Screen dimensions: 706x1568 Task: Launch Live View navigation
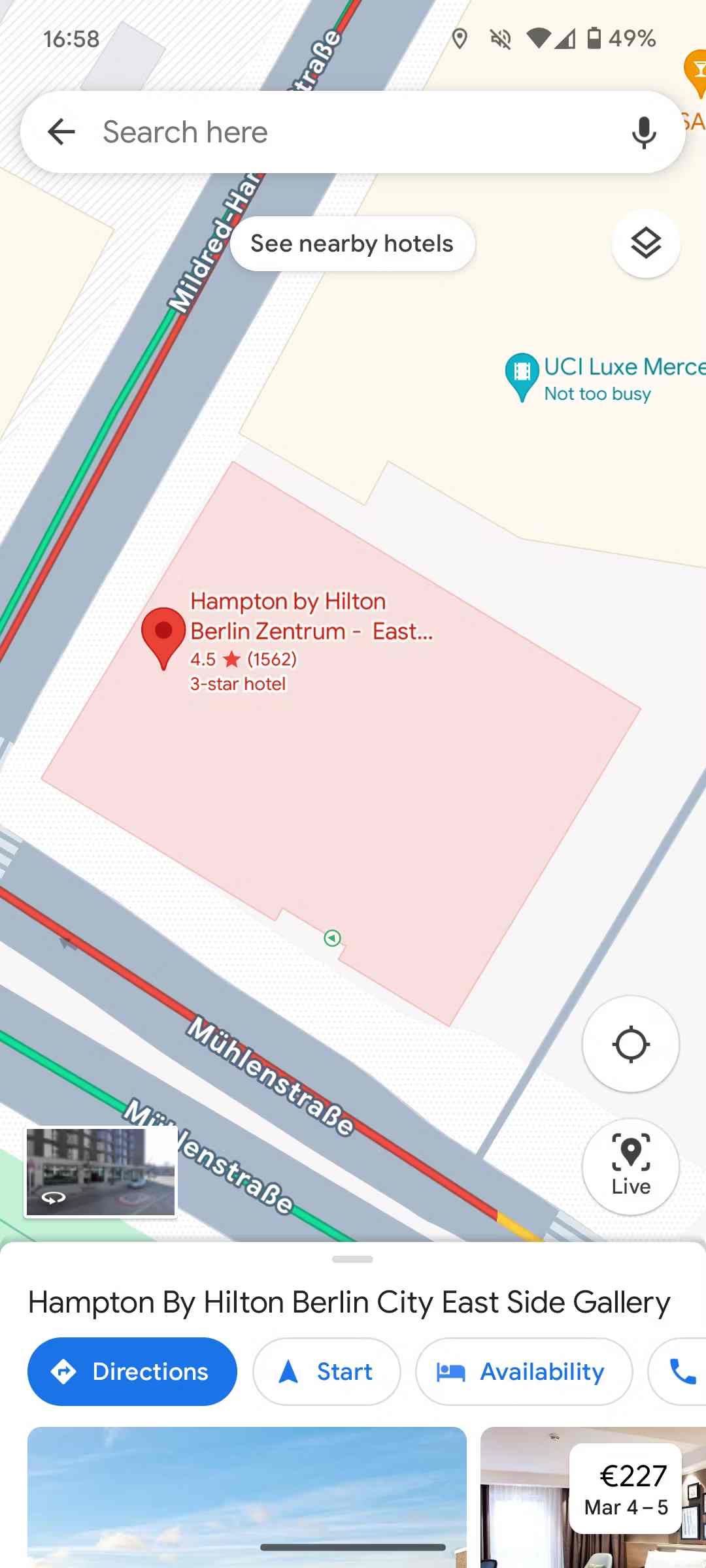tap(631, 1167)
